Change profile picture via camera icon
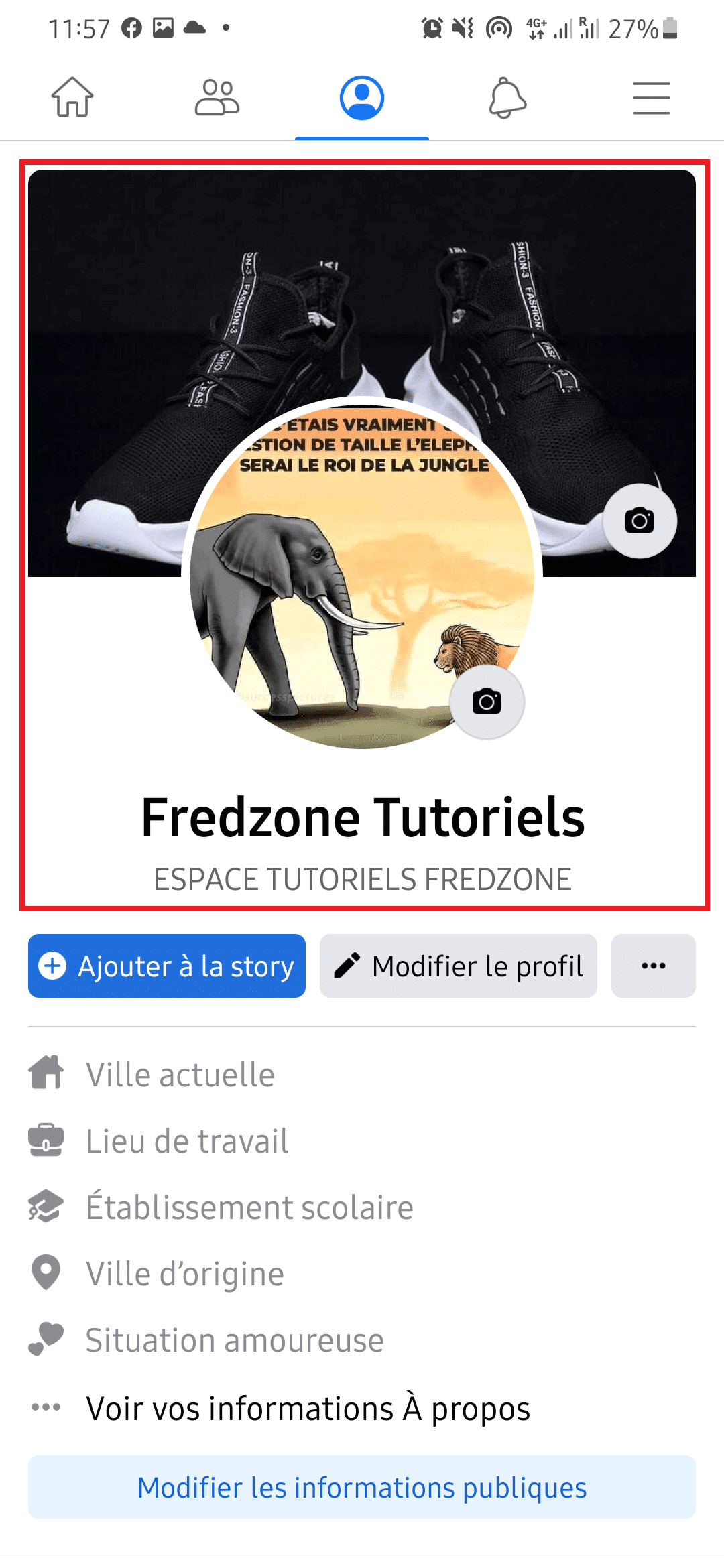The image size is (724, 1568). [x=487, y=702]
